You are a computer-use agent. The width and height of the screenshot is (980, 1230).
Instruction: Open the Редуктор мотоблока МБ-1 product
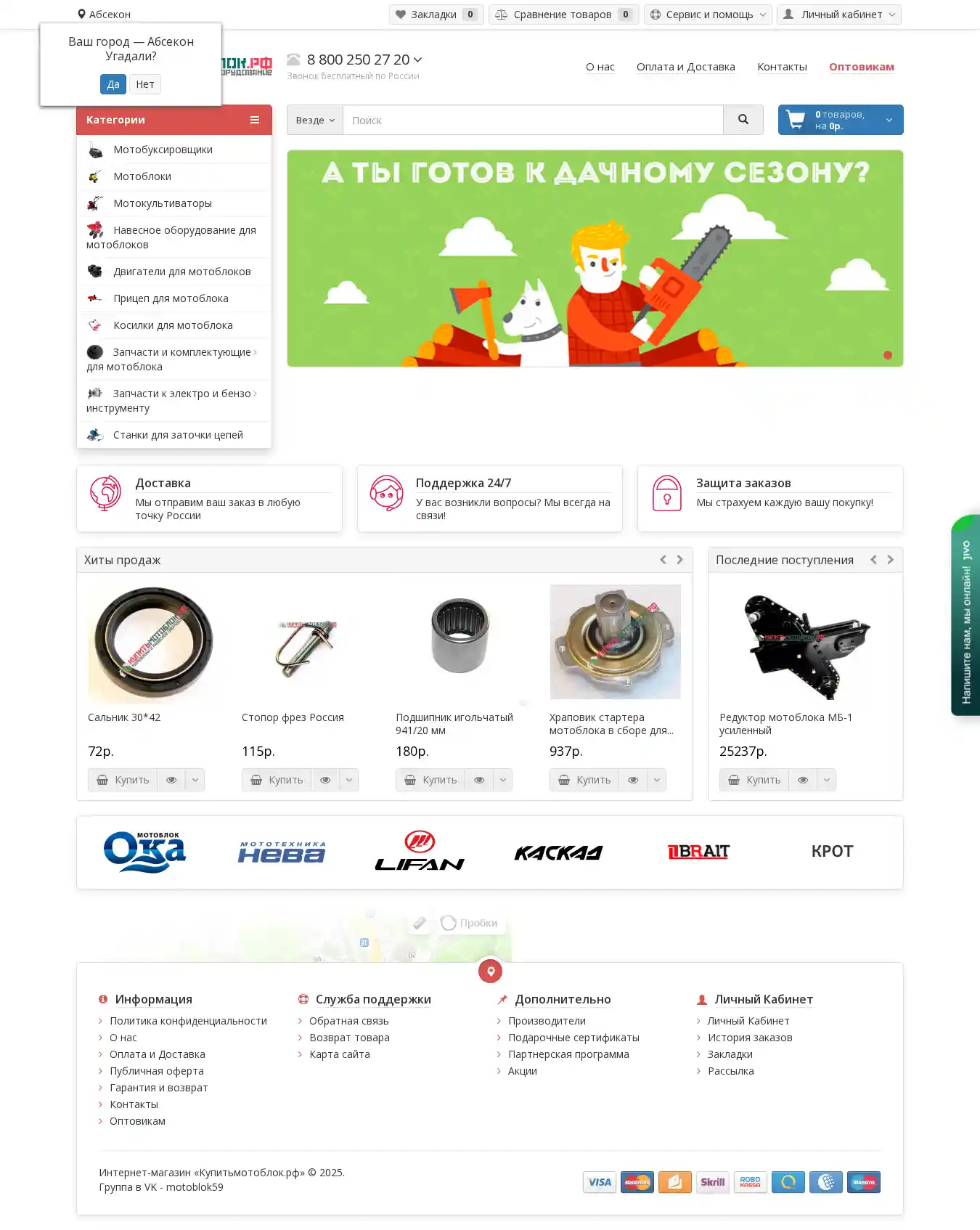785,723
